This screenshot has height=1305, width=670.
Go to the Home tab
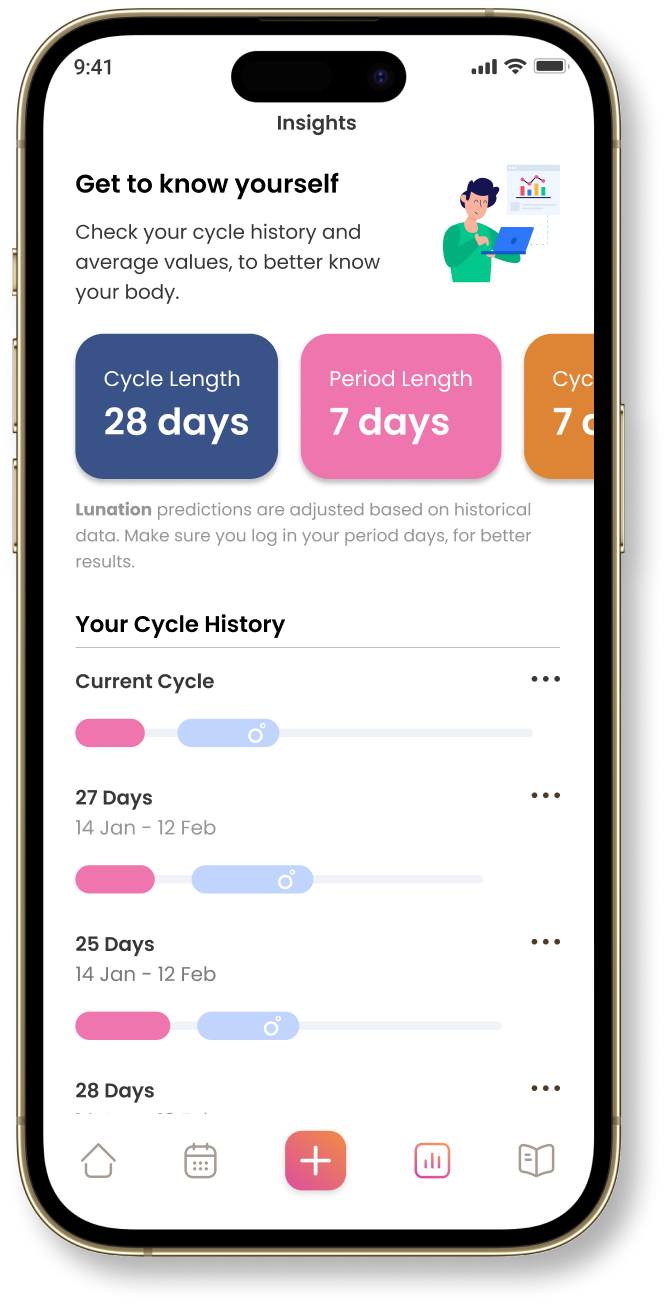98,1160
